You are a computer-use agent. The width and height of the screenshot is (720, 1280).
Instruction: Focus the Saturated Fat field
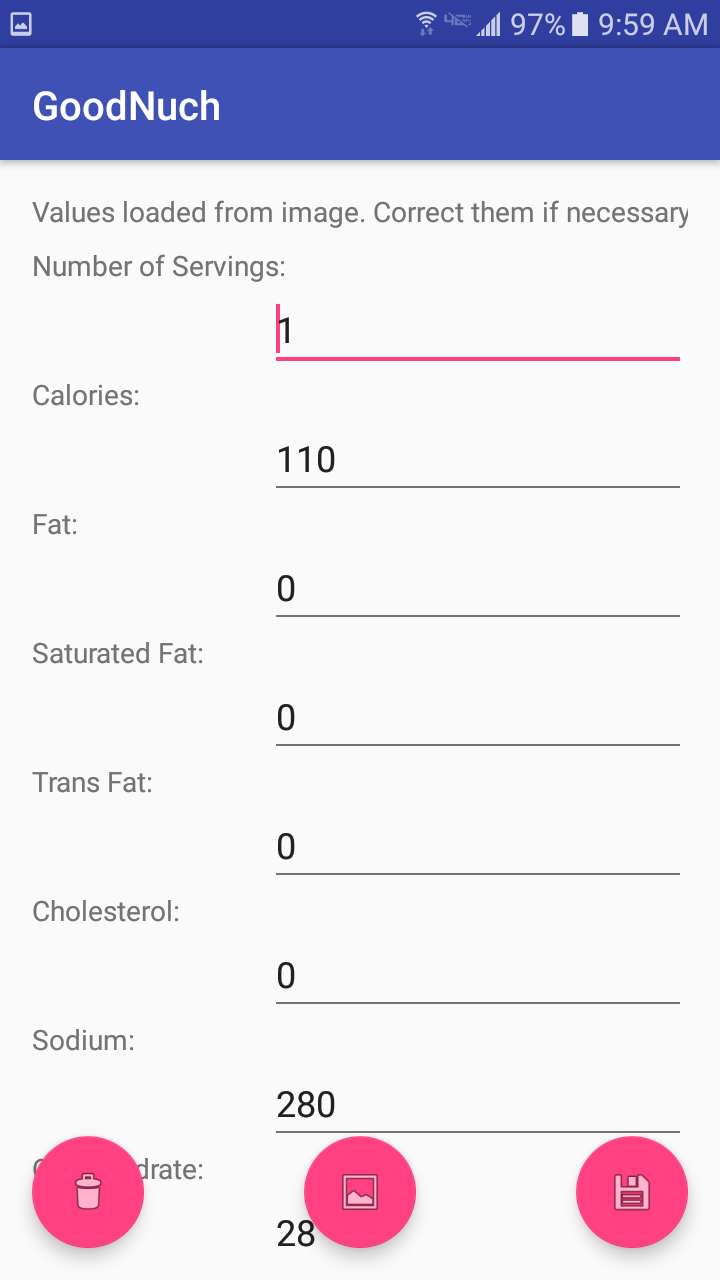[477, 718]
